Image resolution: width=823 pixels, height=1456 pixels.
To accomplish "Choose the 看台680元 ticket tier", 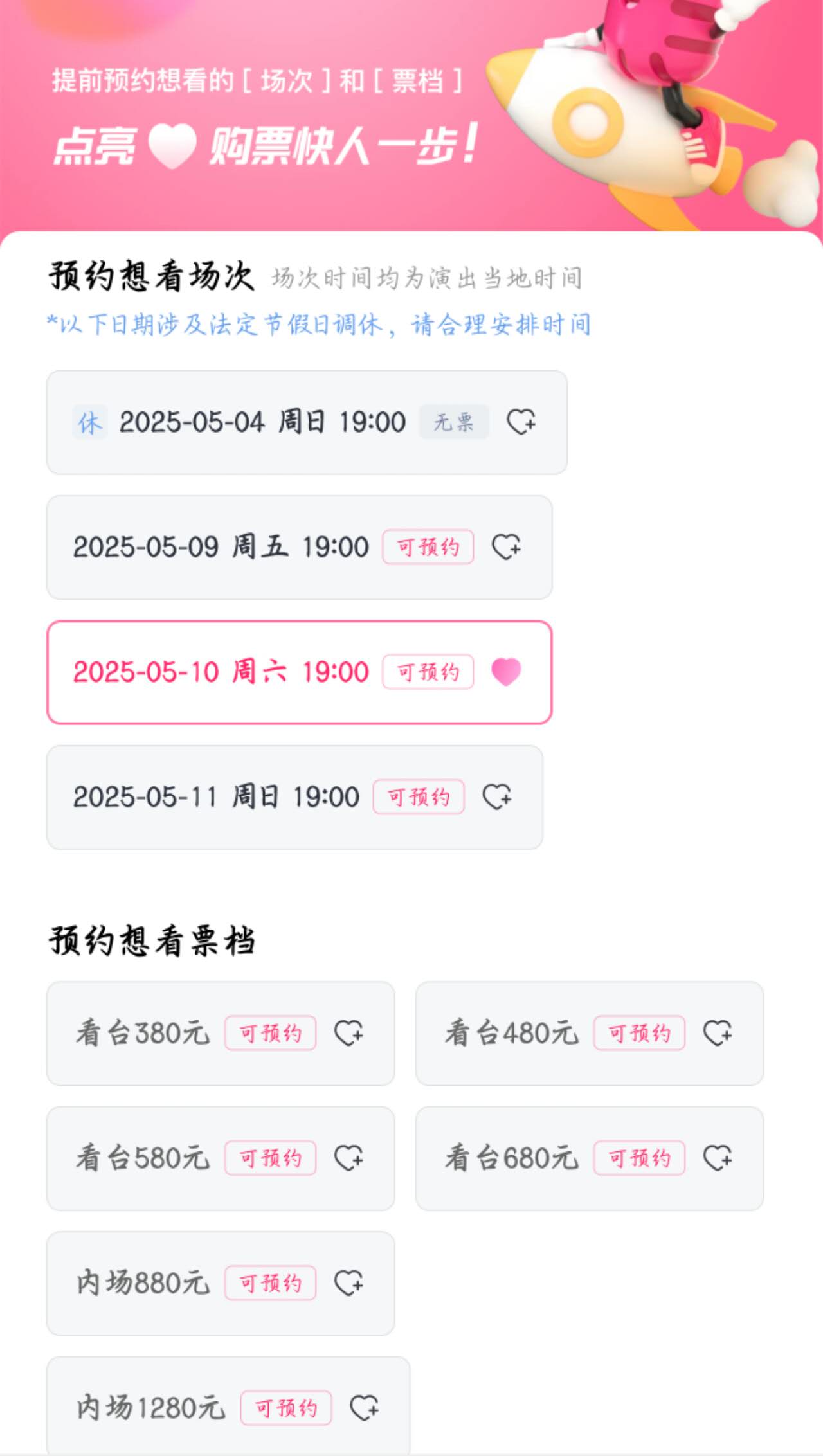I will (590, 1158).
